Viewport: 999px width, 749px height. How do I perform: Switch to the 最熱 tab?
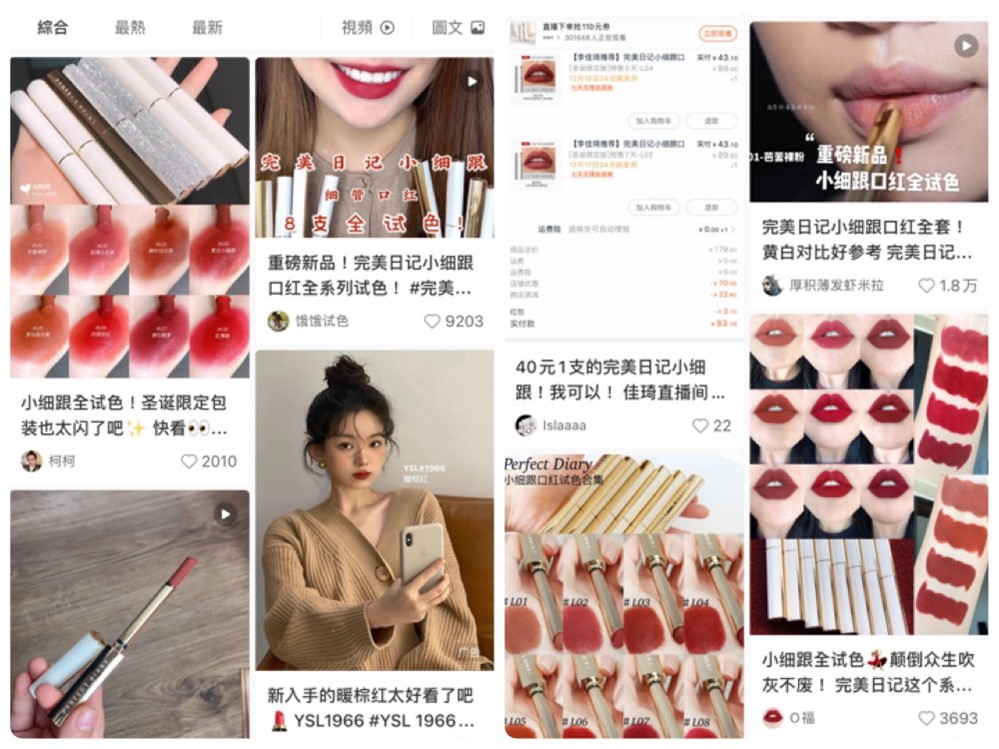pyautogui.click(x=130, y=27)
